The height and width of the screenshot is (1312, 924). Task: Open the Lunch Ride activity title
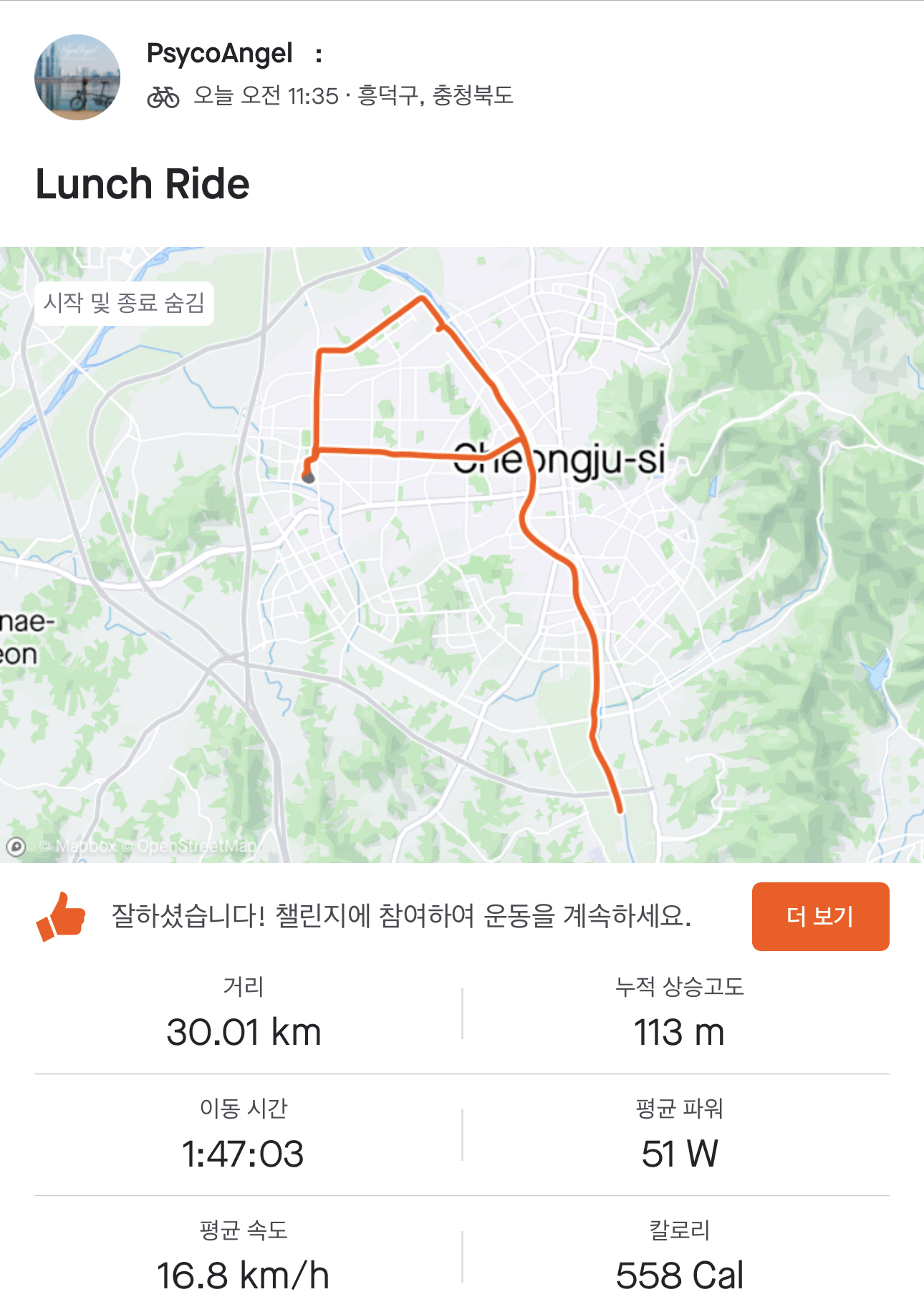pos(143,185)
